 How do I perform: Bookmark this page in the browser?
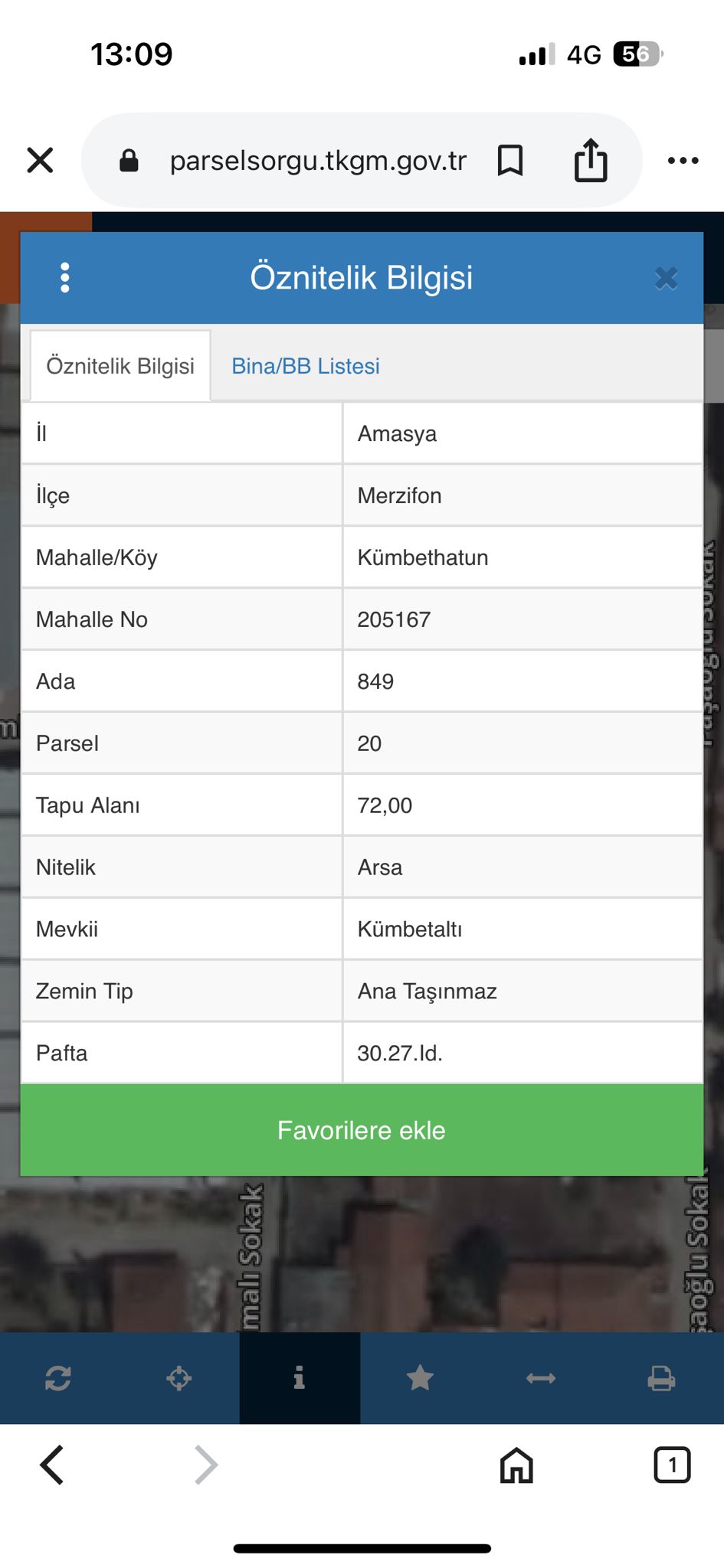[510, 161]
